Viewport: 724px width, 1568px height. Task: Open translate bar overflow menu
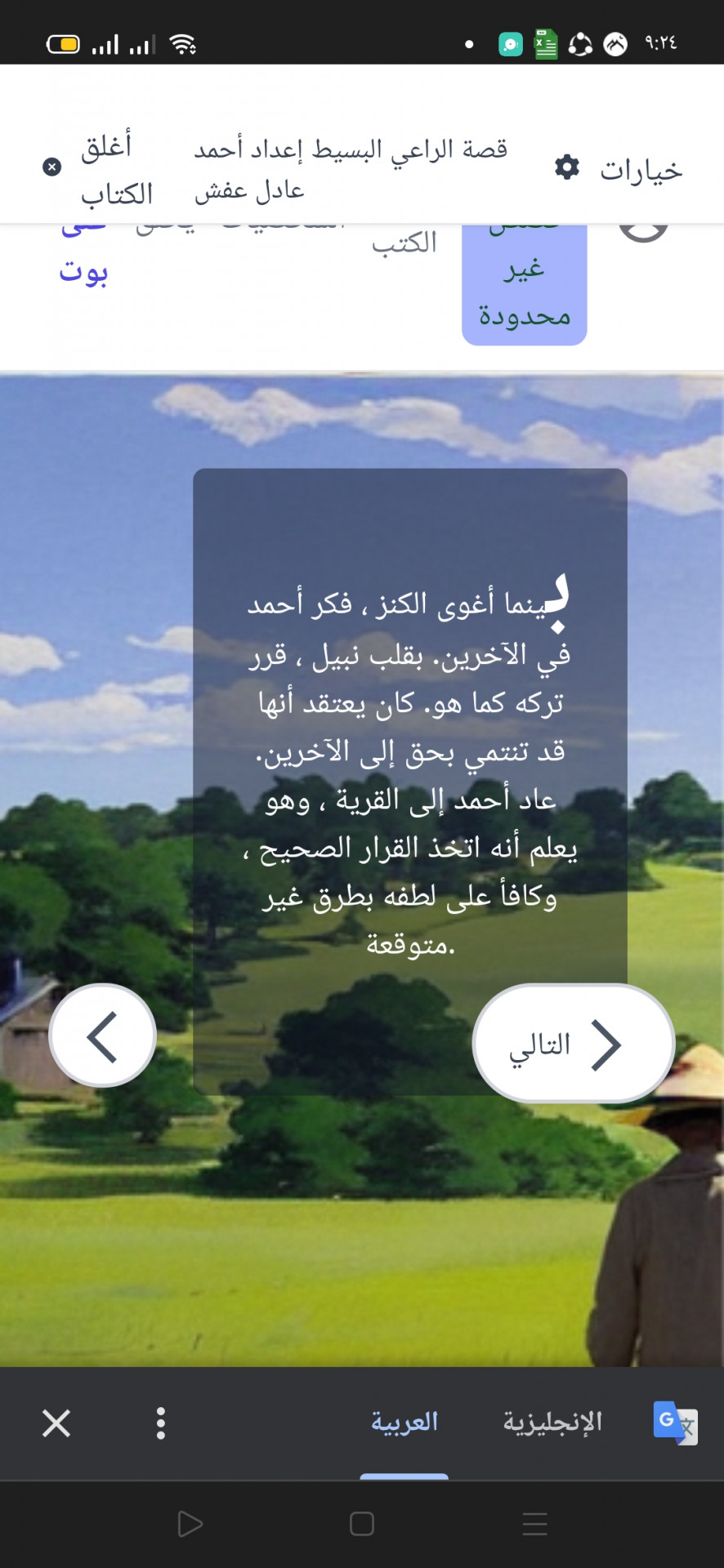coord(161,1423)
